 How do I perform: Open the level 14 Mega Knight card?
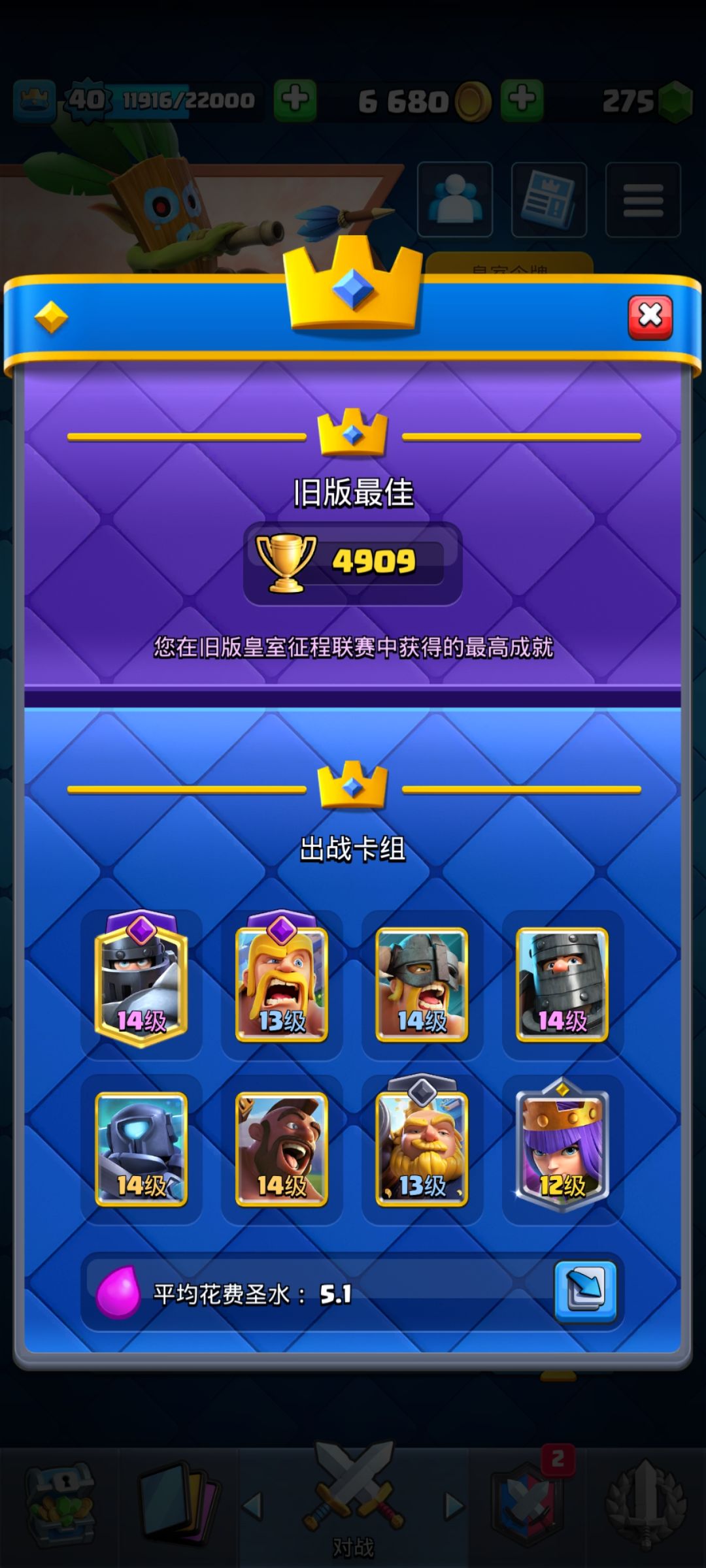pyautogui.click(x=141, y=980)
